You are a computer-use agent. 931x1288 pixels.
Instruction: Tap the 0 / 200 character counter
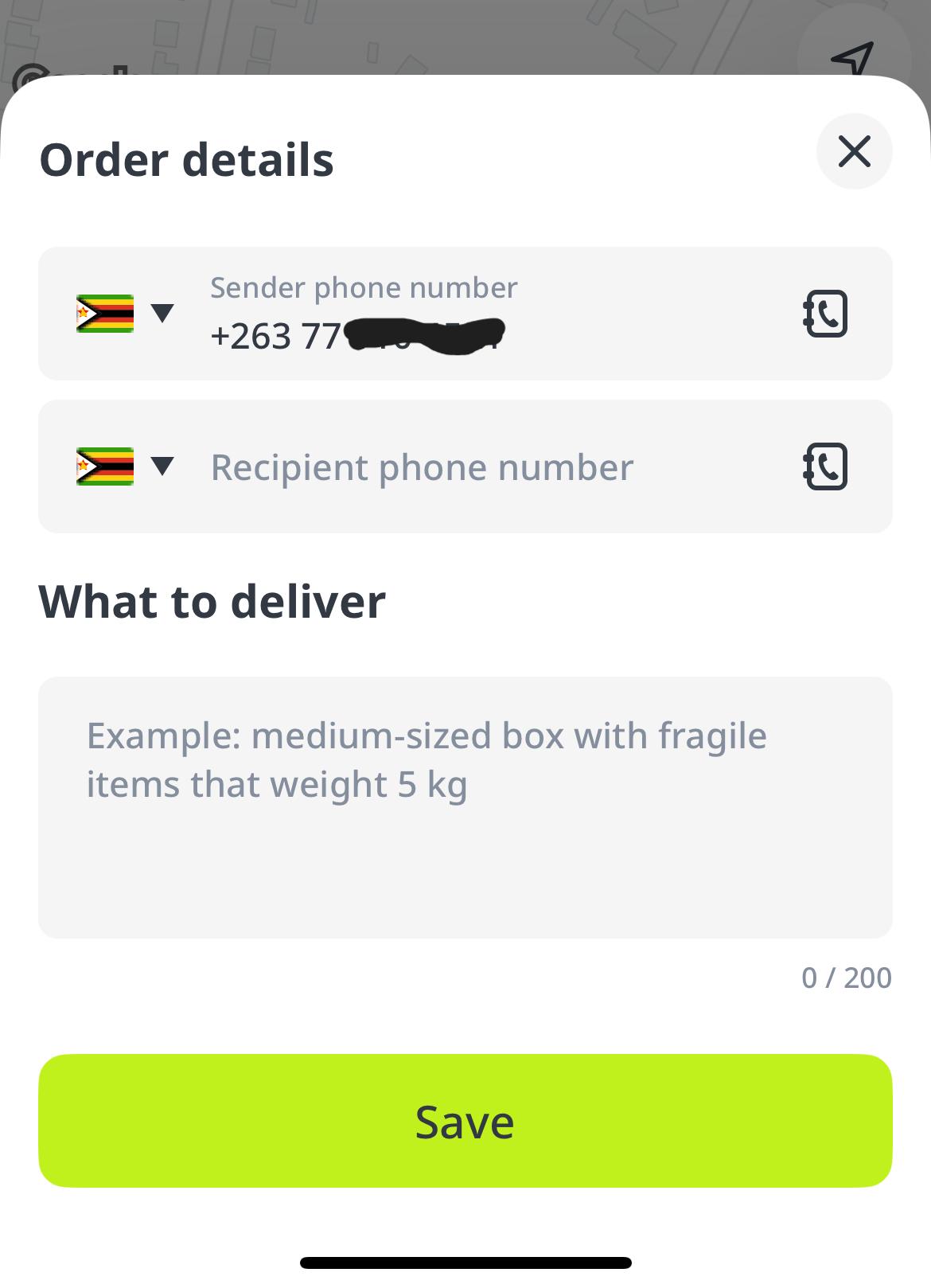click(846, 978)
